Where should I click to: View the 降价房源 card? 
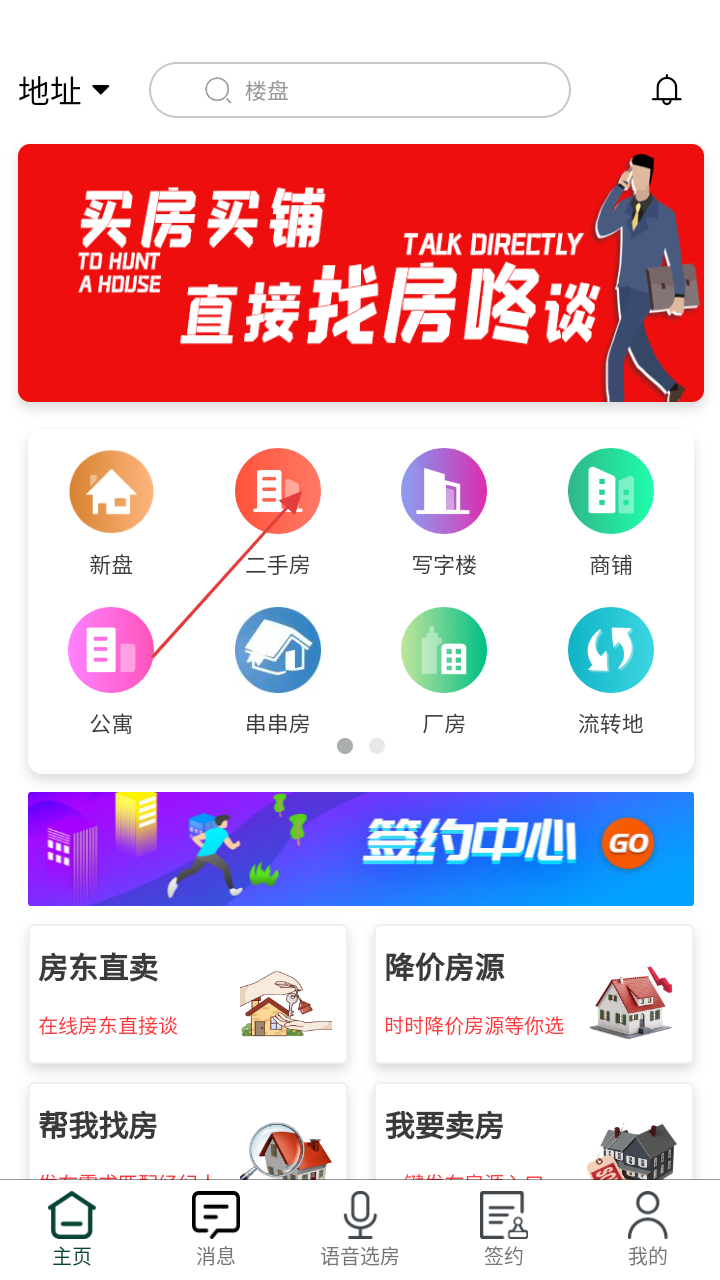pos(534,994)
